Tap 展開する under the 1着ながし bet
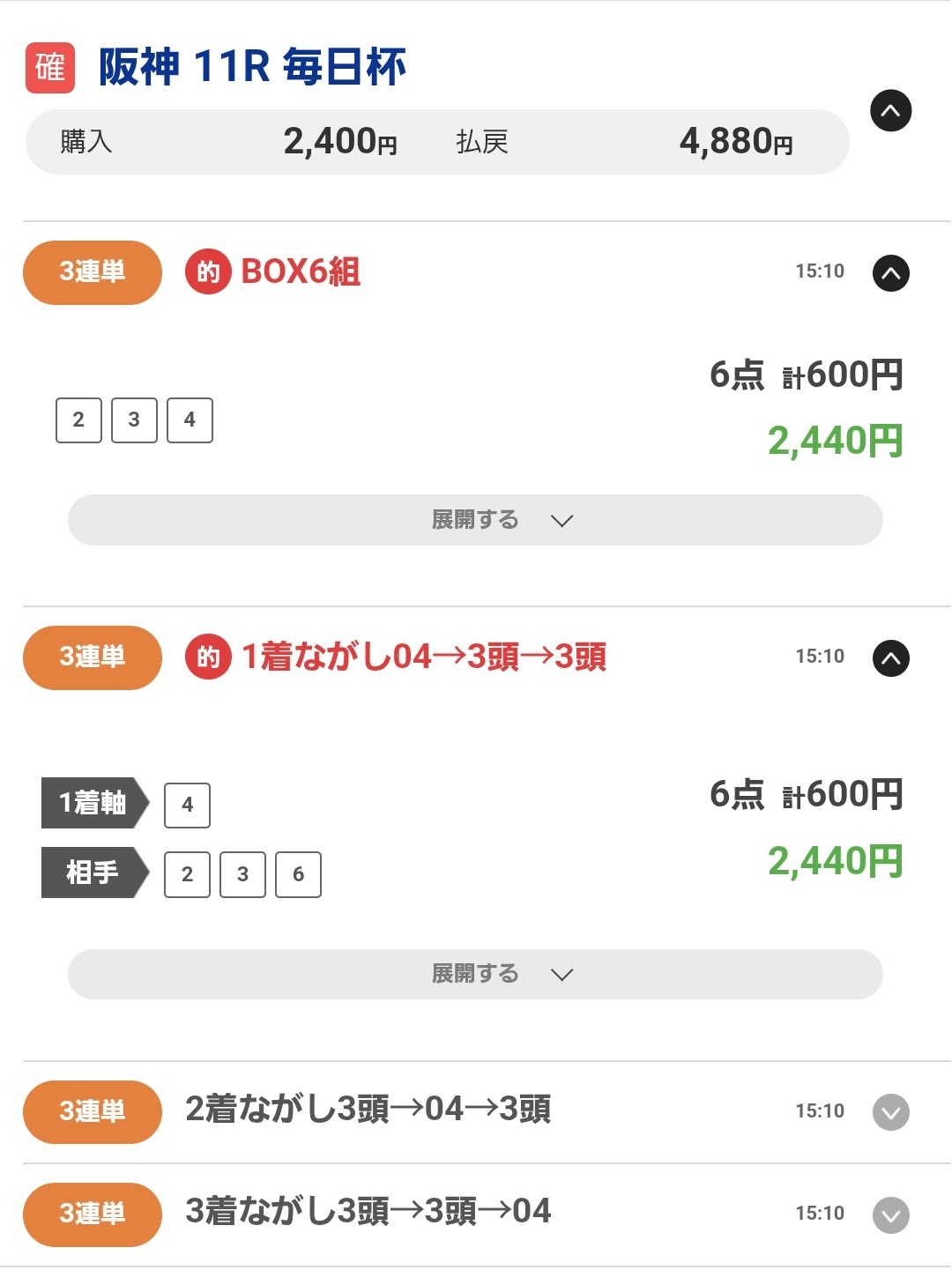 pos(475,974)
